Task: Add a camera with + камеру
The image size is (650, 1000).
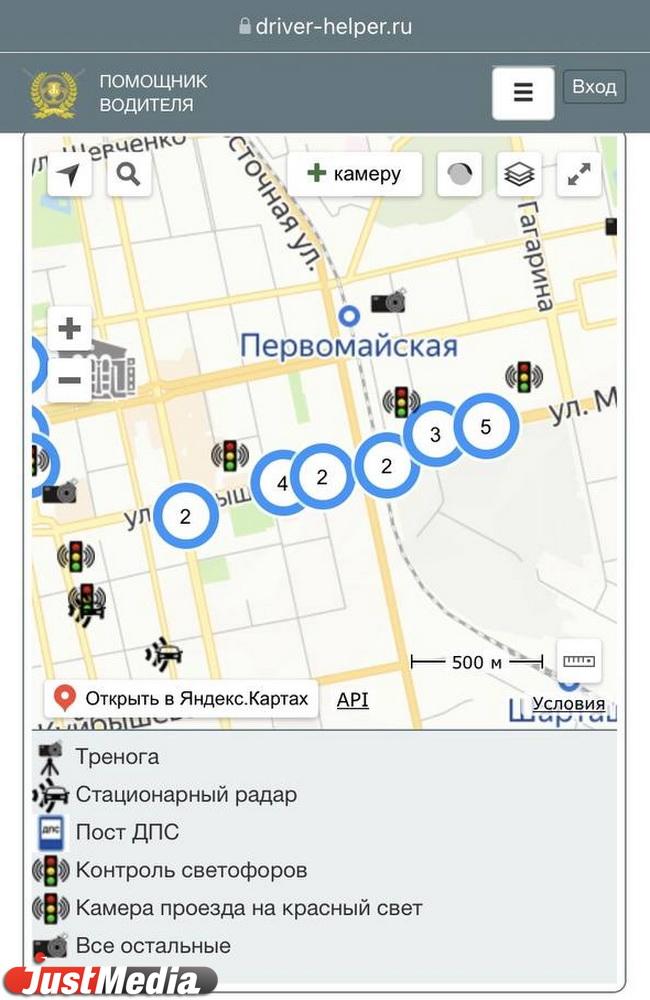Action: (354, 174)
